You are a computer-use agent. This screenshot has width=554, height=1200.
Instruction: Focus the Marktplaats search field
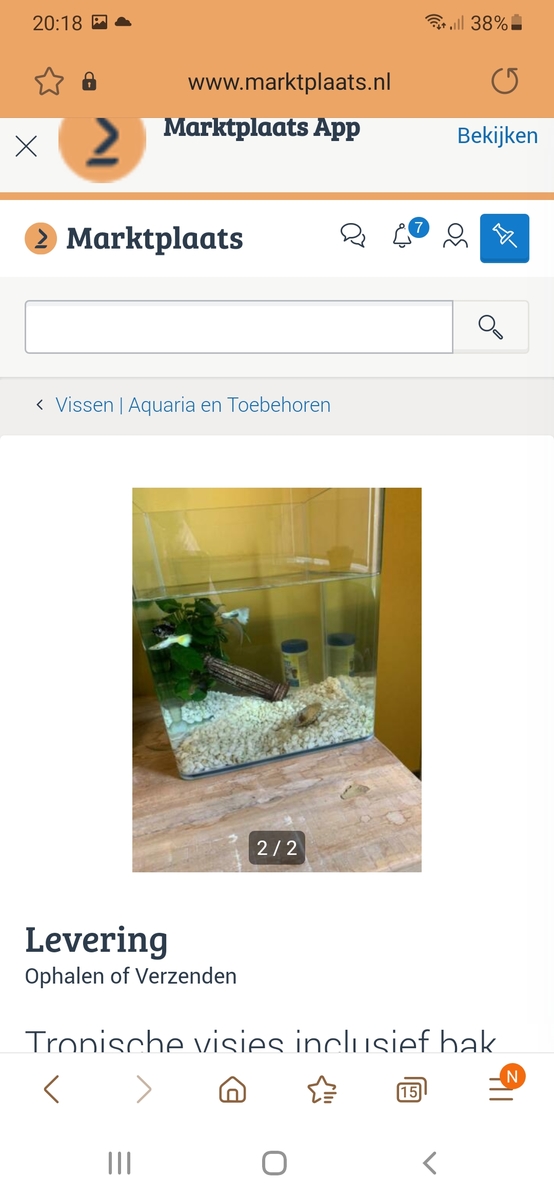pos(239,327)
